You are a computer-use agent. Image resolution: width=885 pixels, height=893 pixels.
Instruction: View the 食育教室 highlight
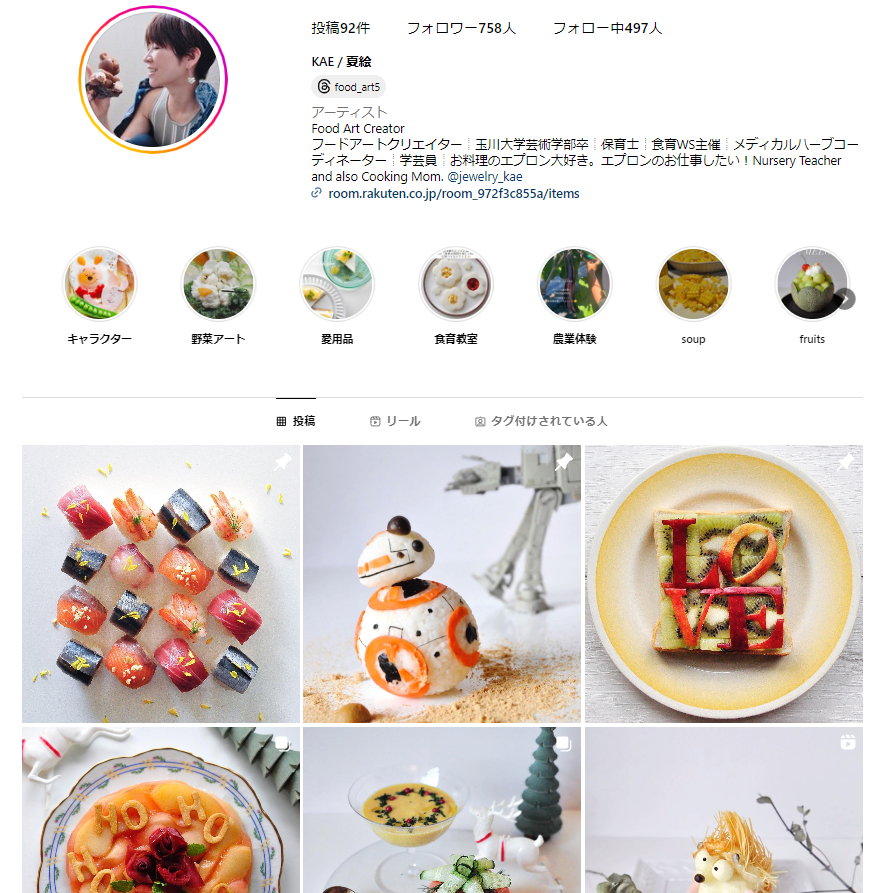(x=456, y=285)
